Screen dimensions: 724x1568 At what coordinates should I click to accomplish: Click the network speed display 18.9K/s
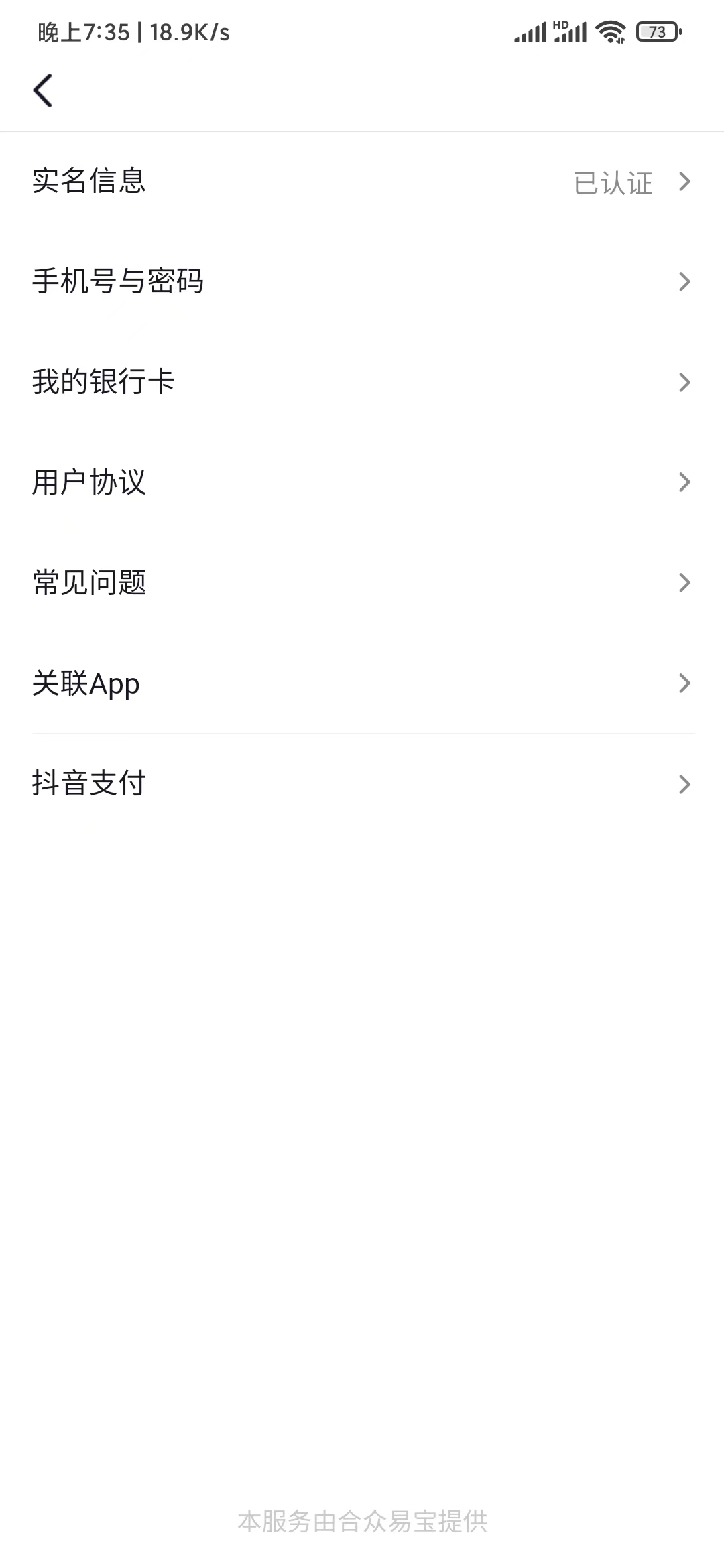[183, 30]
